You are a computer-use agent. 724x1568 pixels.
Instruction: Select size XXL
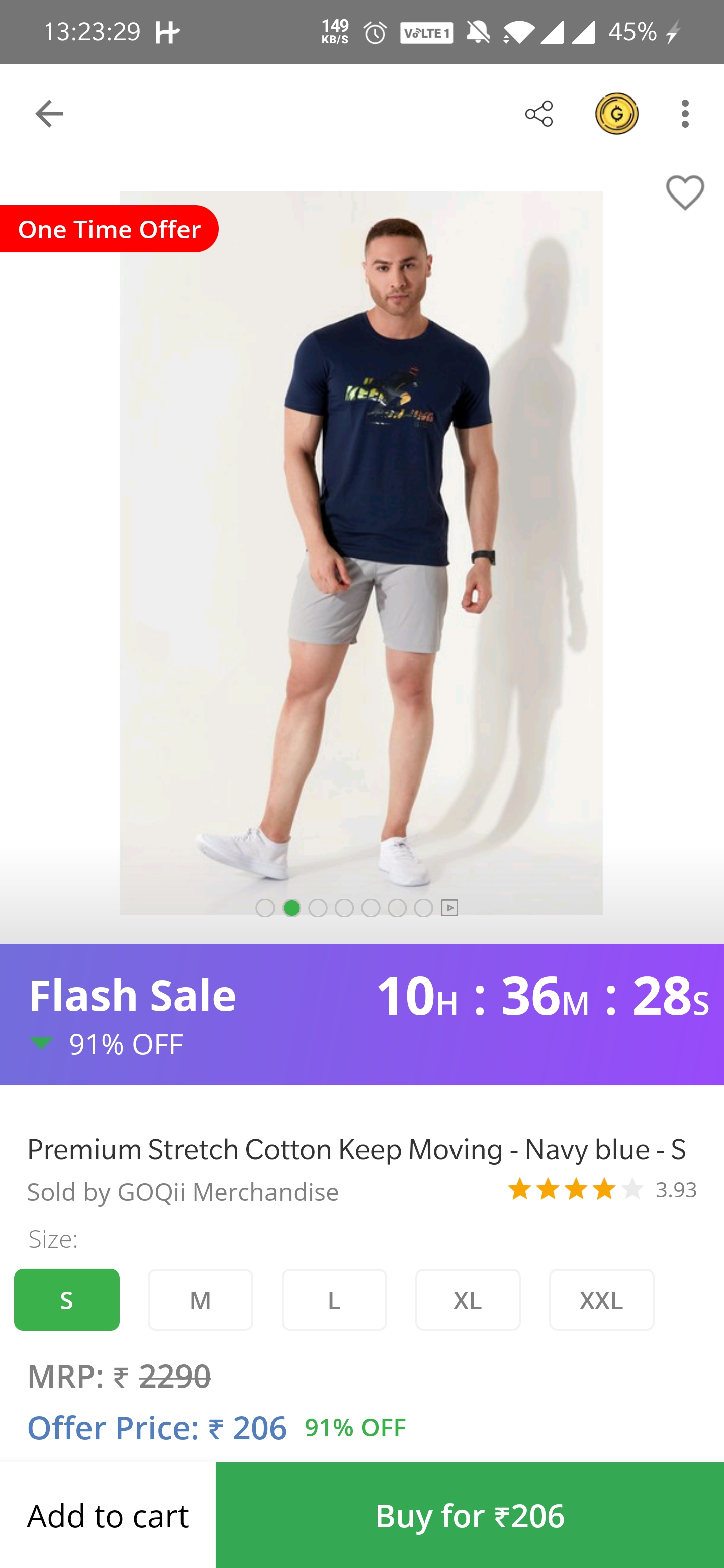point(601,1300)
